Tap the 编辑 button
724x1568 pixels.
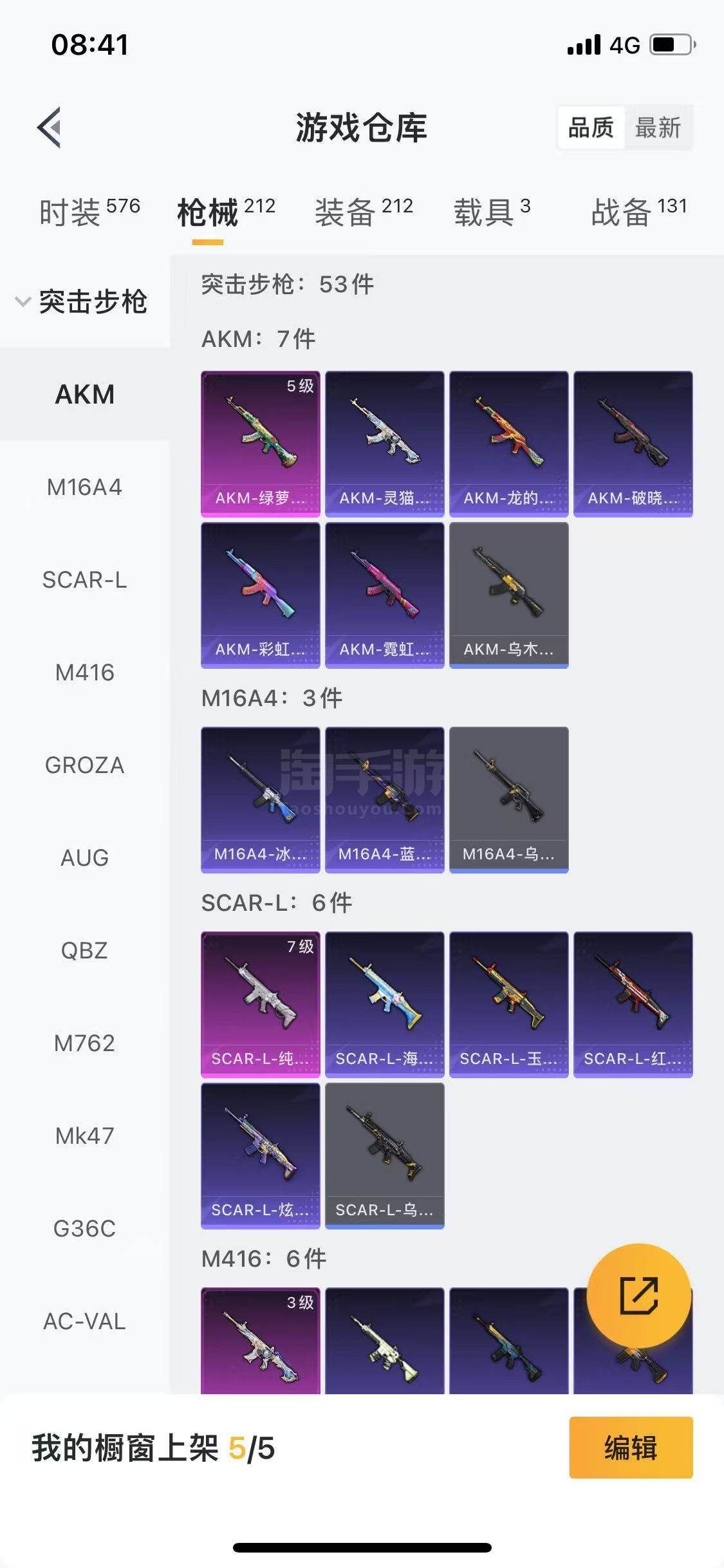tap(630, 1448)
